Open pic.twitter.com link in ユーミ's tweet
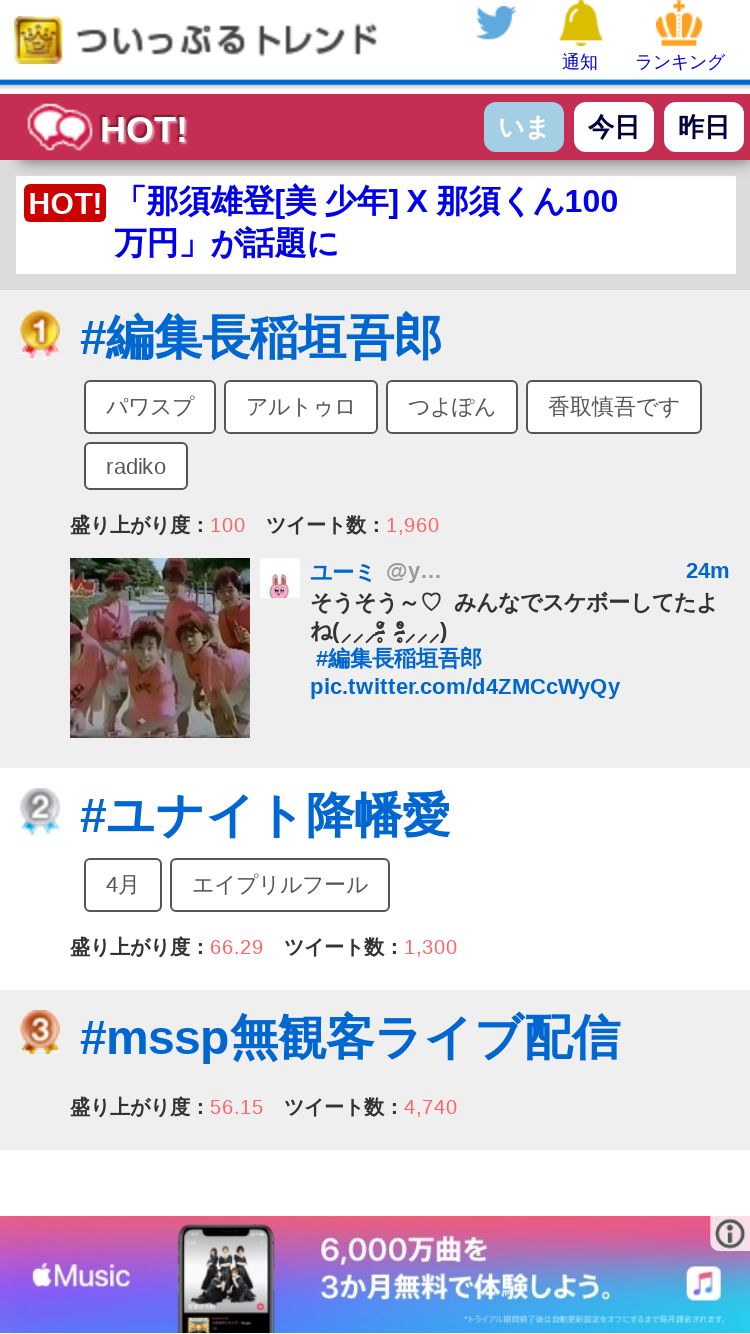The image size is (750, 1334). tap(465, 686)
